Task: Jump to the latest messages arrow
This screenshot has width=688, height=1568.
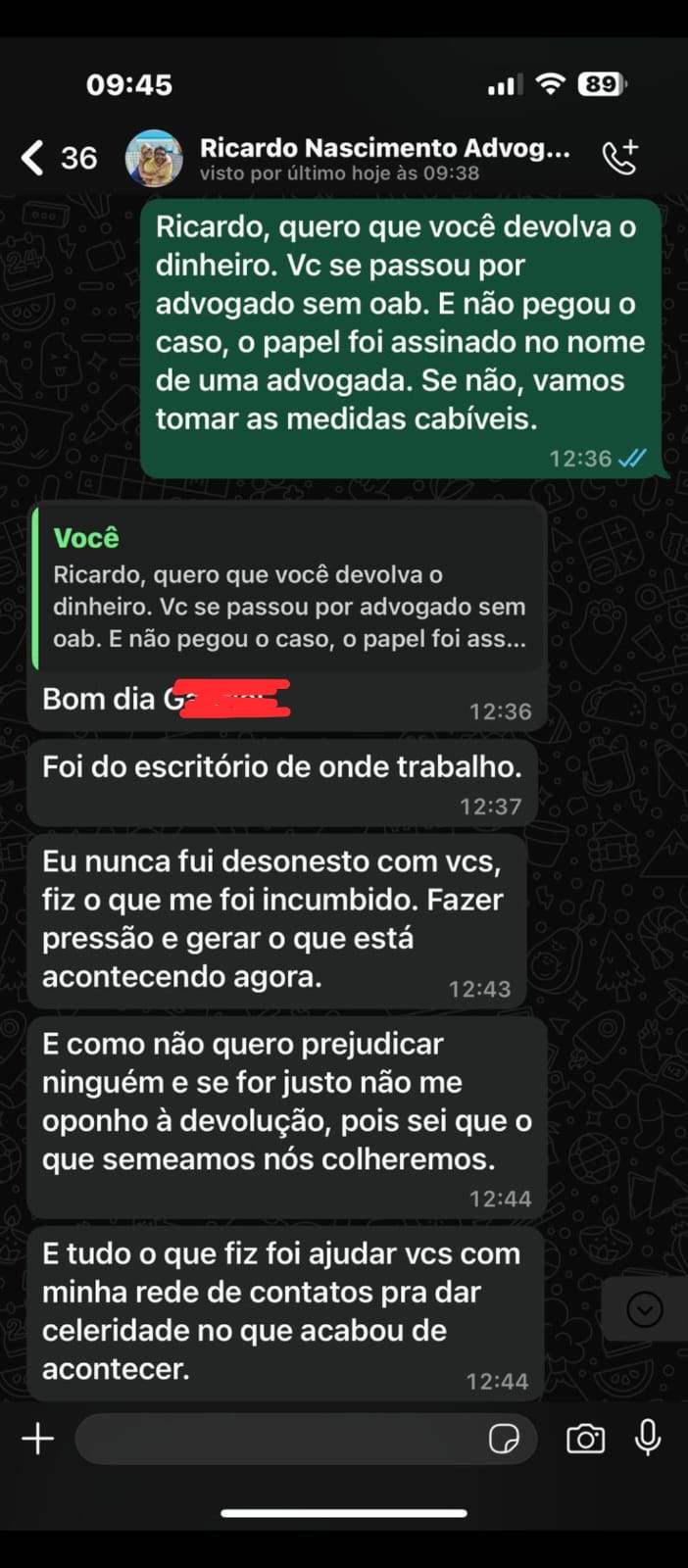Action: coord(645,1309)
